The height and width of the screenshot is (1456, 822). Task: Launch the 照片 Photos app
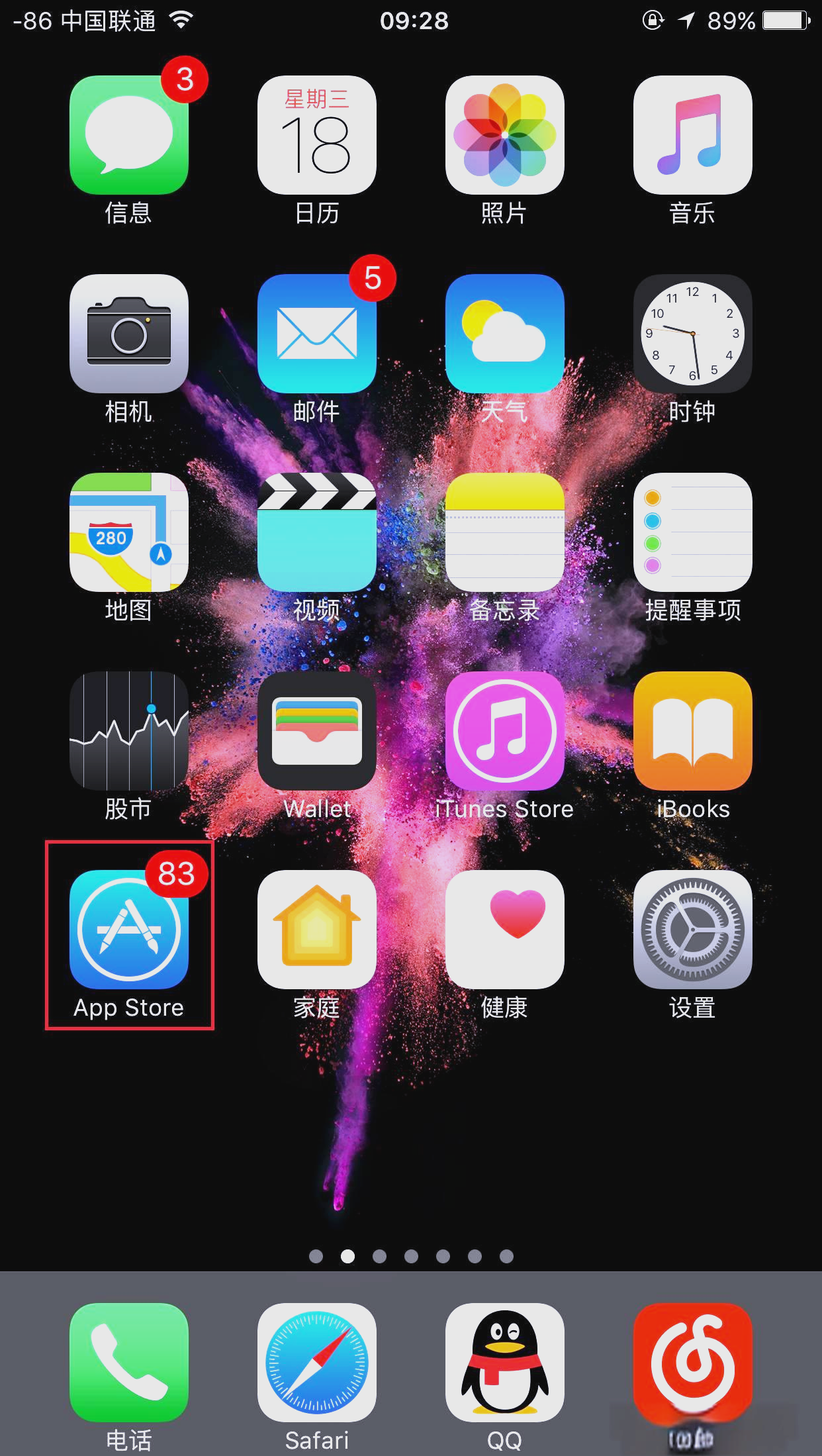click(505, 135)
